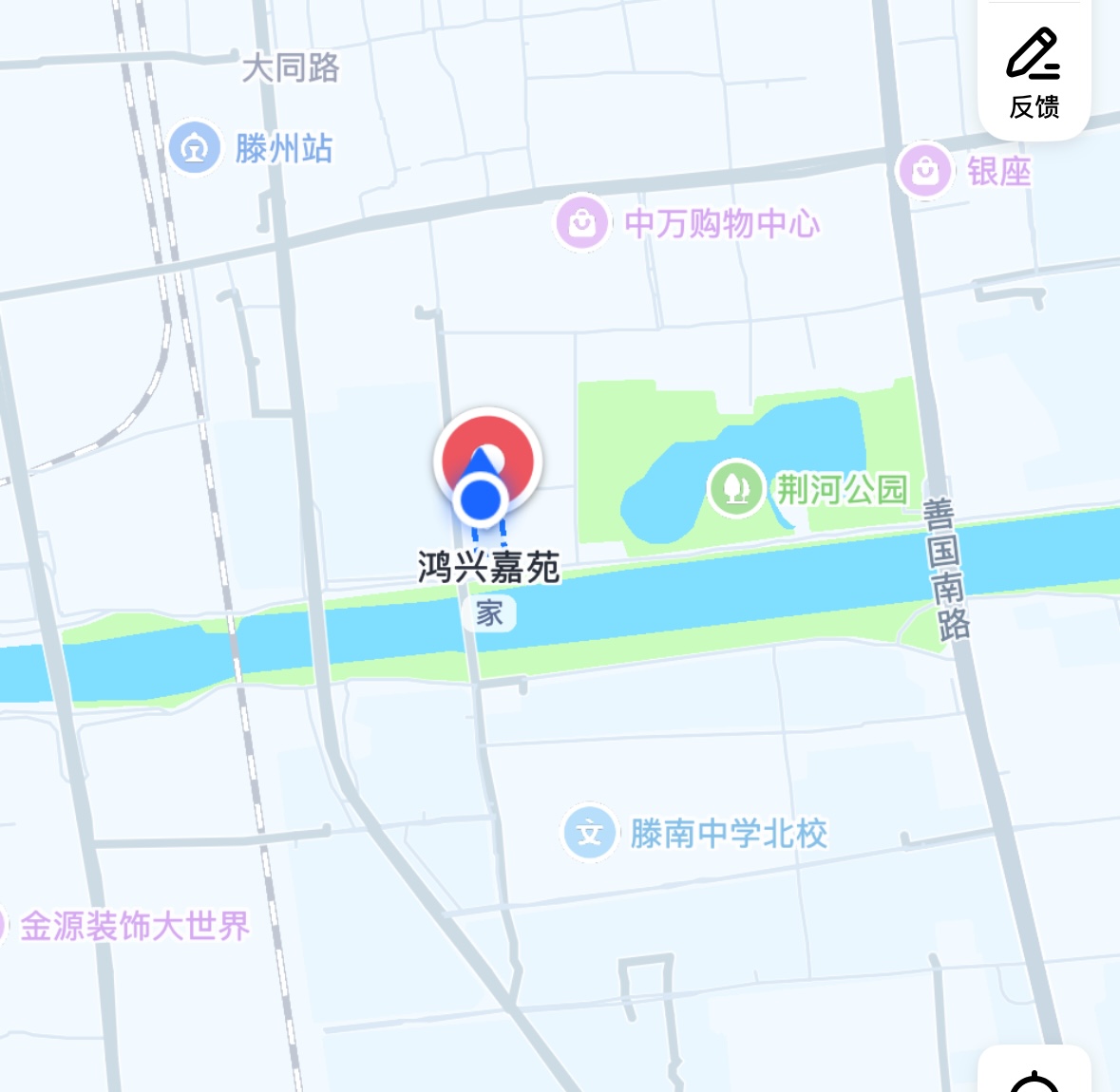Viewport: 1120px width, 1092px height.
Task: Open the 银座 store marker
Action: [924, 171]
